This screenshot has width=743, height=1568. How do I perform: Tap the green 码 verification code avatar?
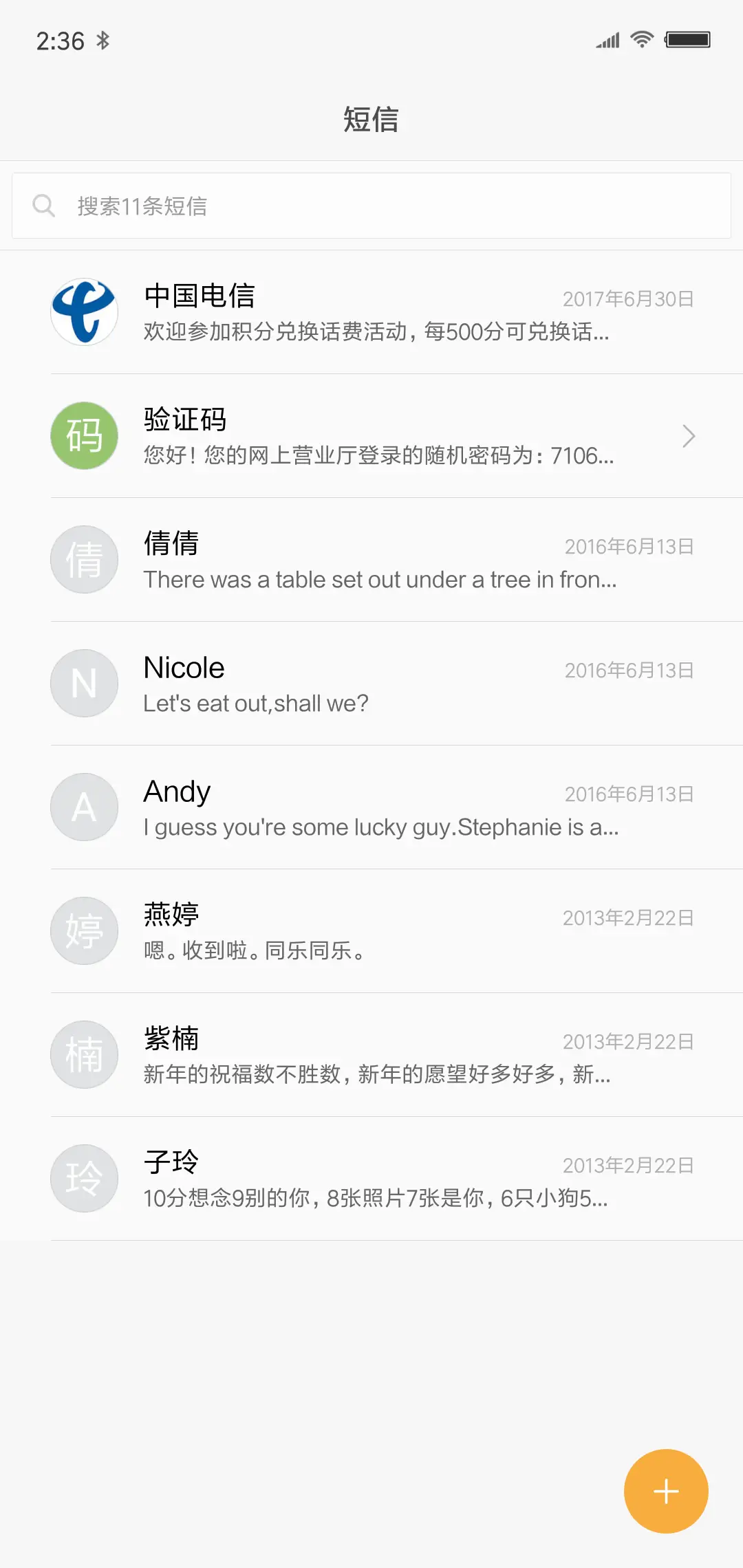[84, 435]
